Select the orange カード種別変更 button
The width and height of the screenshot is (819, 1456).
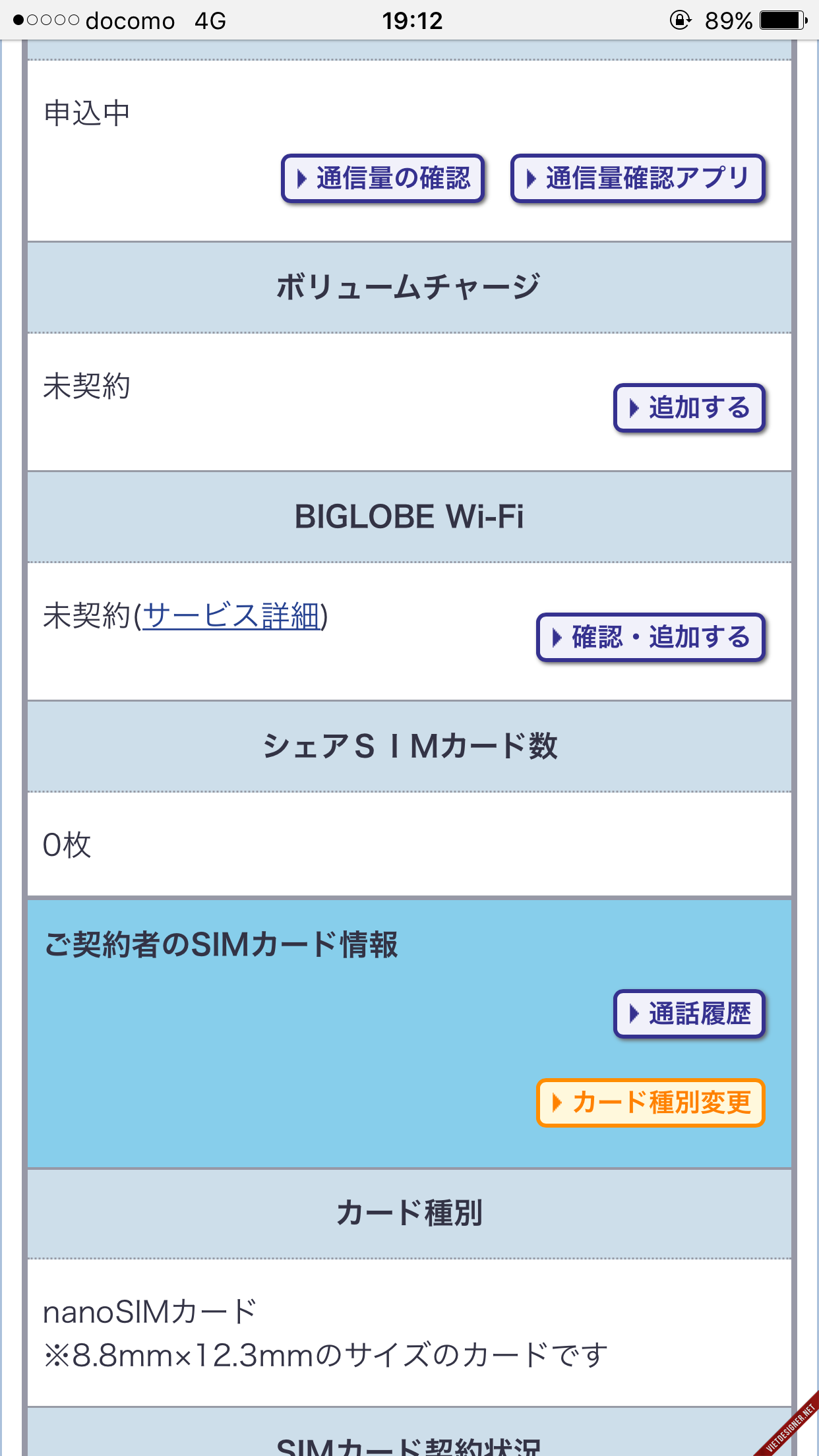click(651, 1103)
